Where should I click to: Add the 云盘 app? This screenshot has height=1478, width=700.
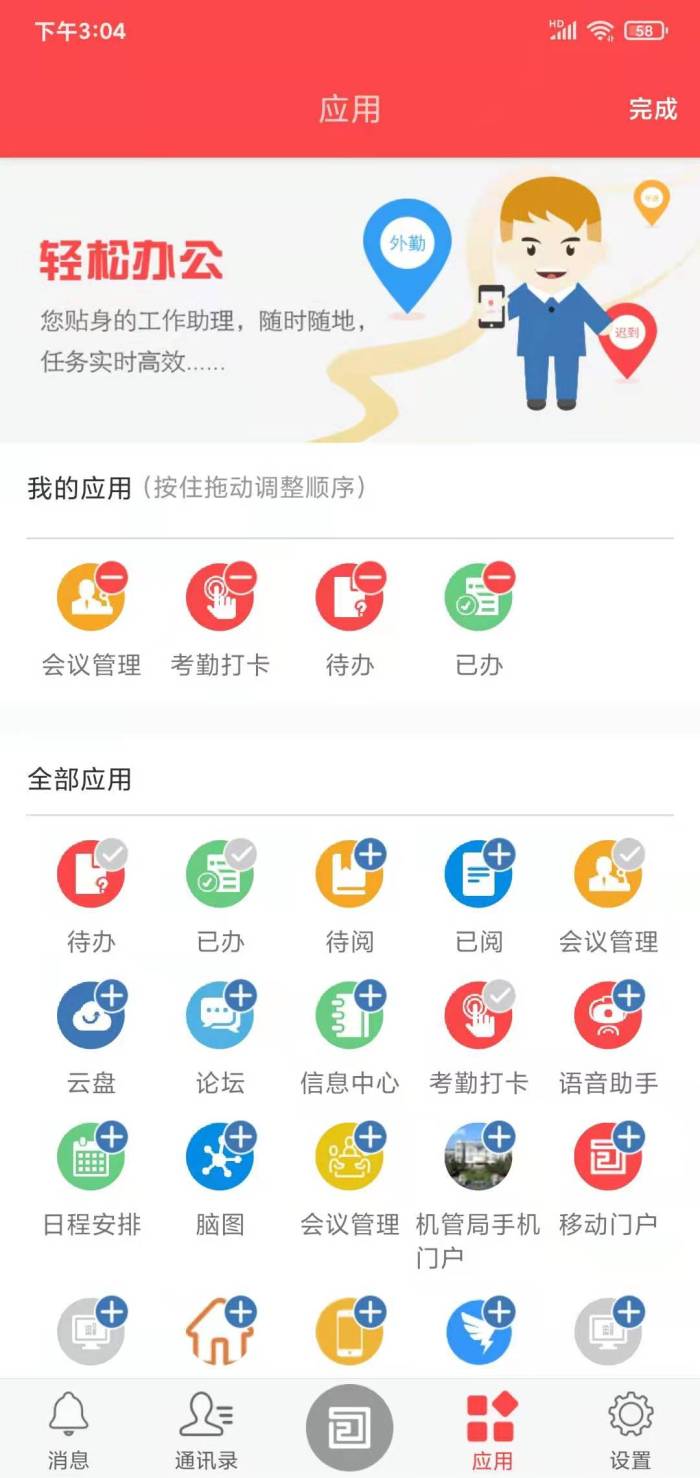tap(112, 996)
